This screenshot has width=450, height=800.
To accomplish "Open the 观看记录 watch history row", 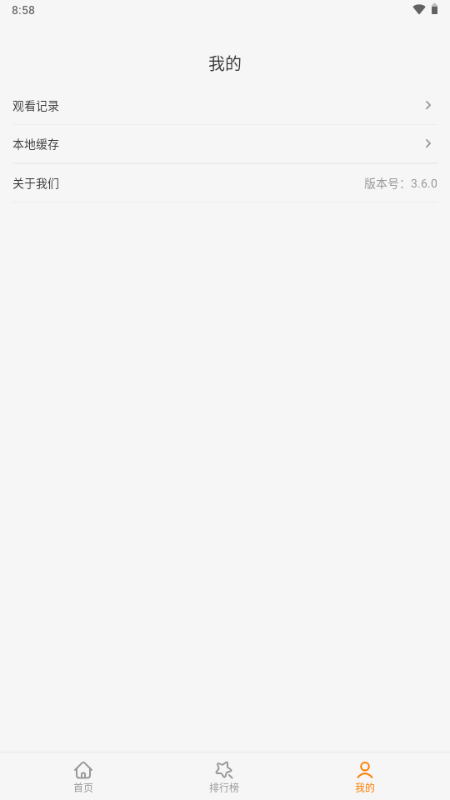I will click(x=225, y=106).
